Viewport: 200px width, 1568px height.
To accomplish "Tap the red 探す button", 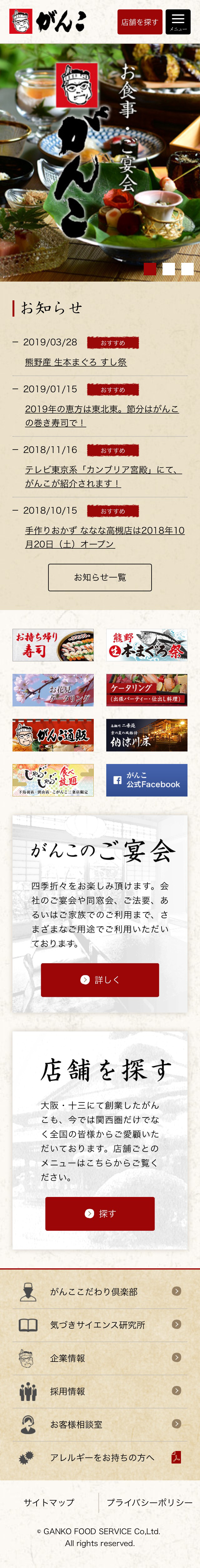I will pyautogui.click(x=100, y=1214).
